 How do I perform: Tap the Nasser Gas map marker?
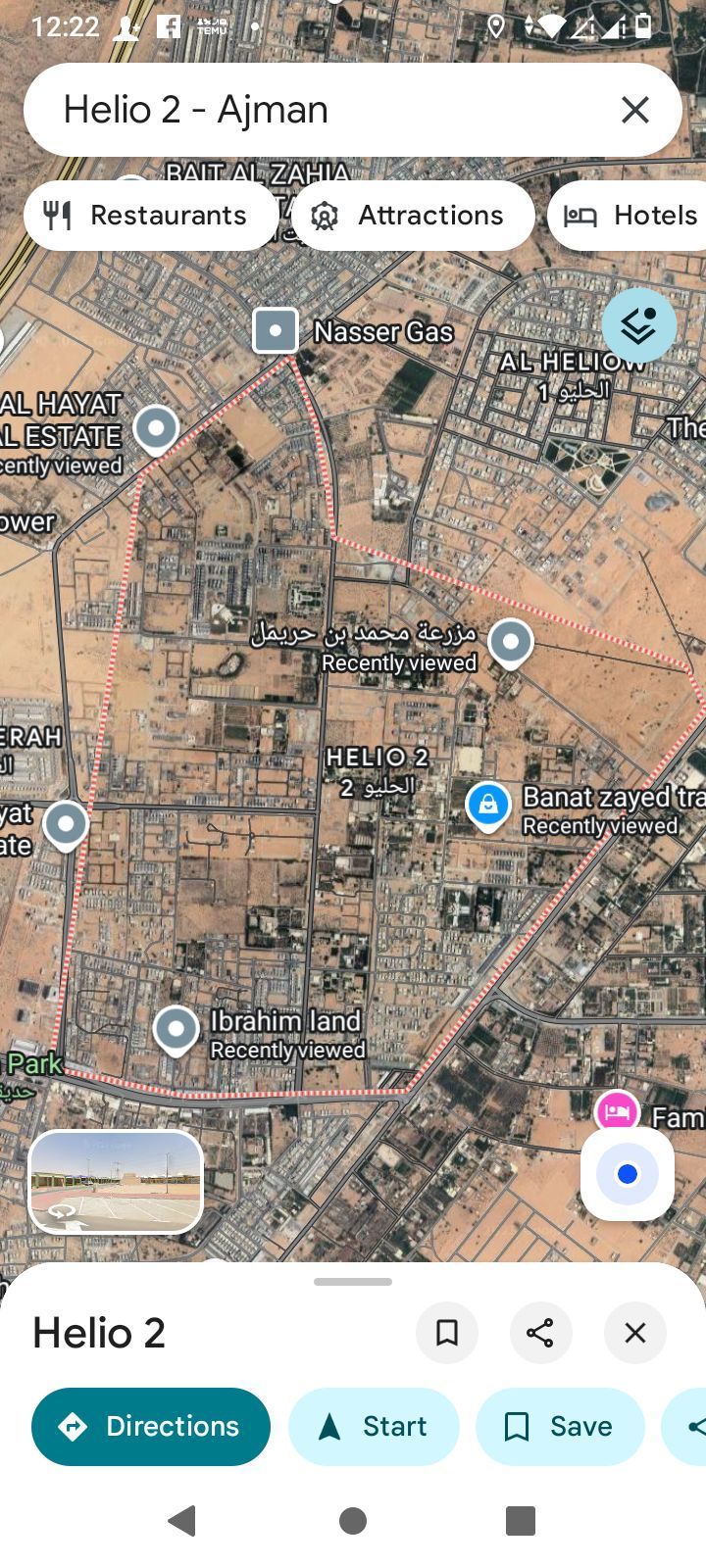[276, 330]
